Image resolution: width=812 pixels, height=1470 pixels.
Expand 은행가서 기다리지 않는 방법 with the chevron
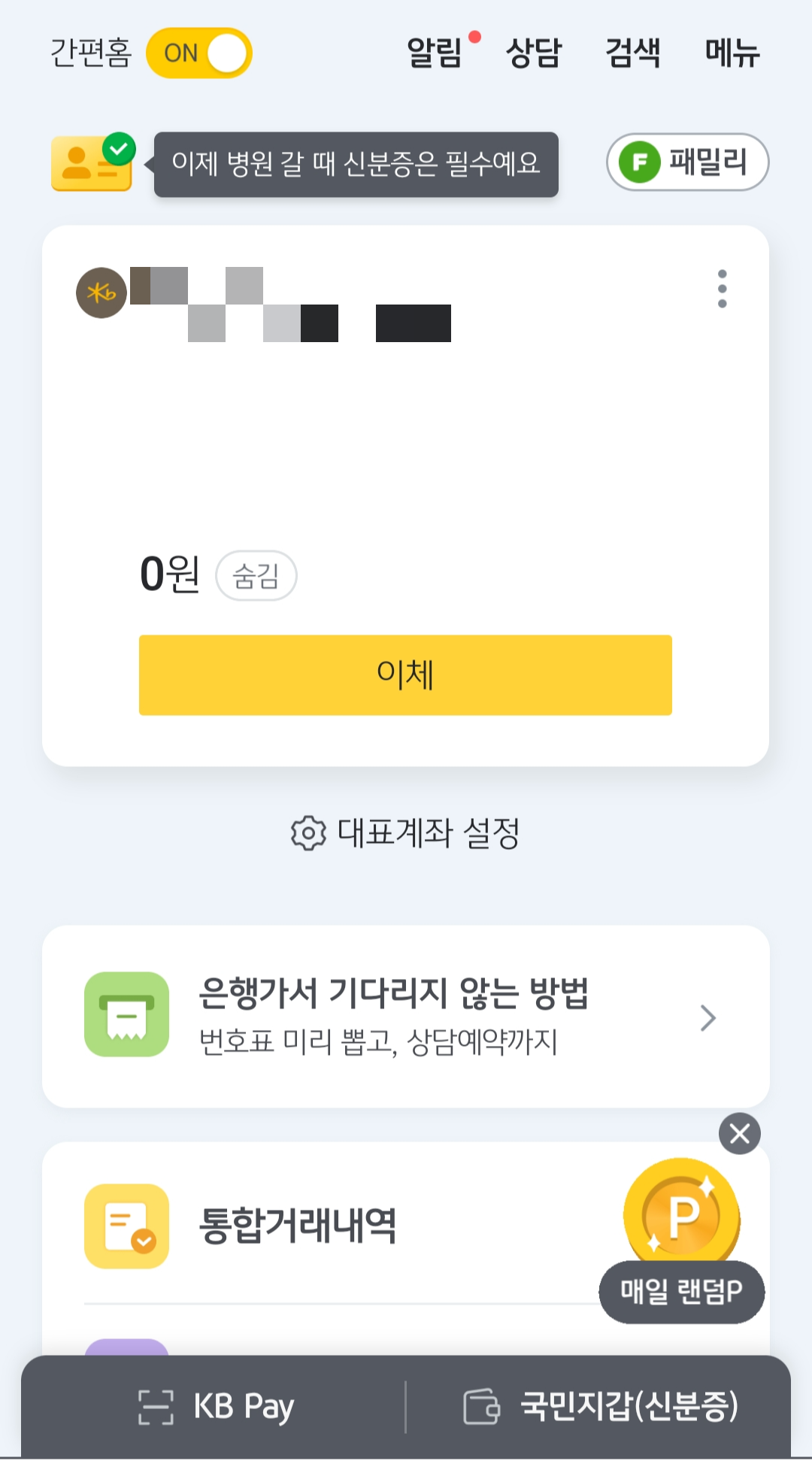pos(707,1017)
